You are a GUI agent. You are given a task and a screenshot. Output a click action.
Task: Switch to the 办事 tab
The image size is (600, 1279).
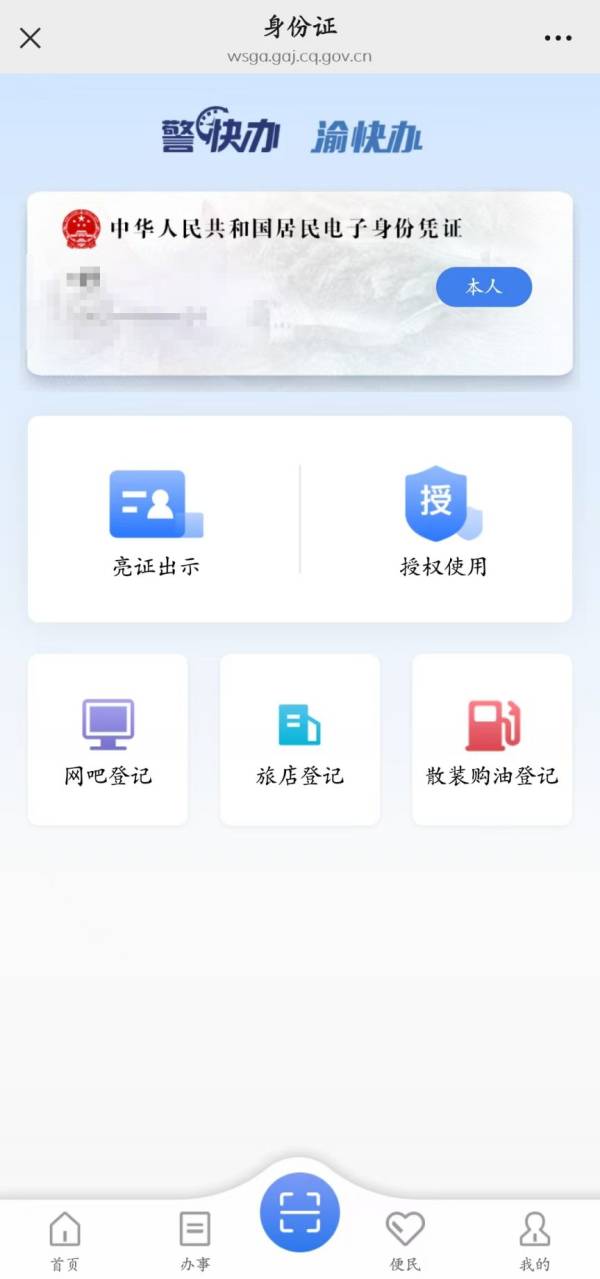point(195,1238)
